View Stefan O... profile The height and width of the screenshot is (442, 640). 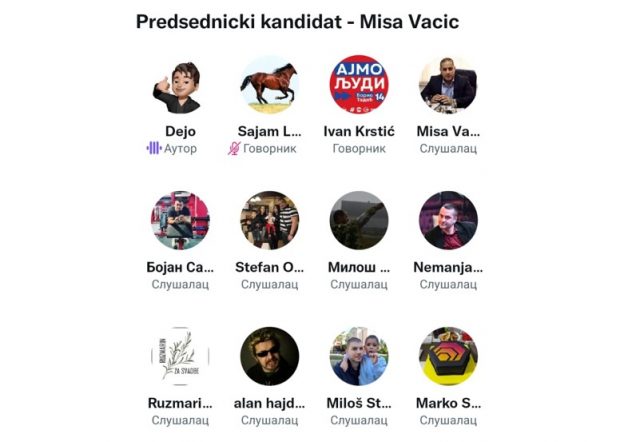pos(269,220)
